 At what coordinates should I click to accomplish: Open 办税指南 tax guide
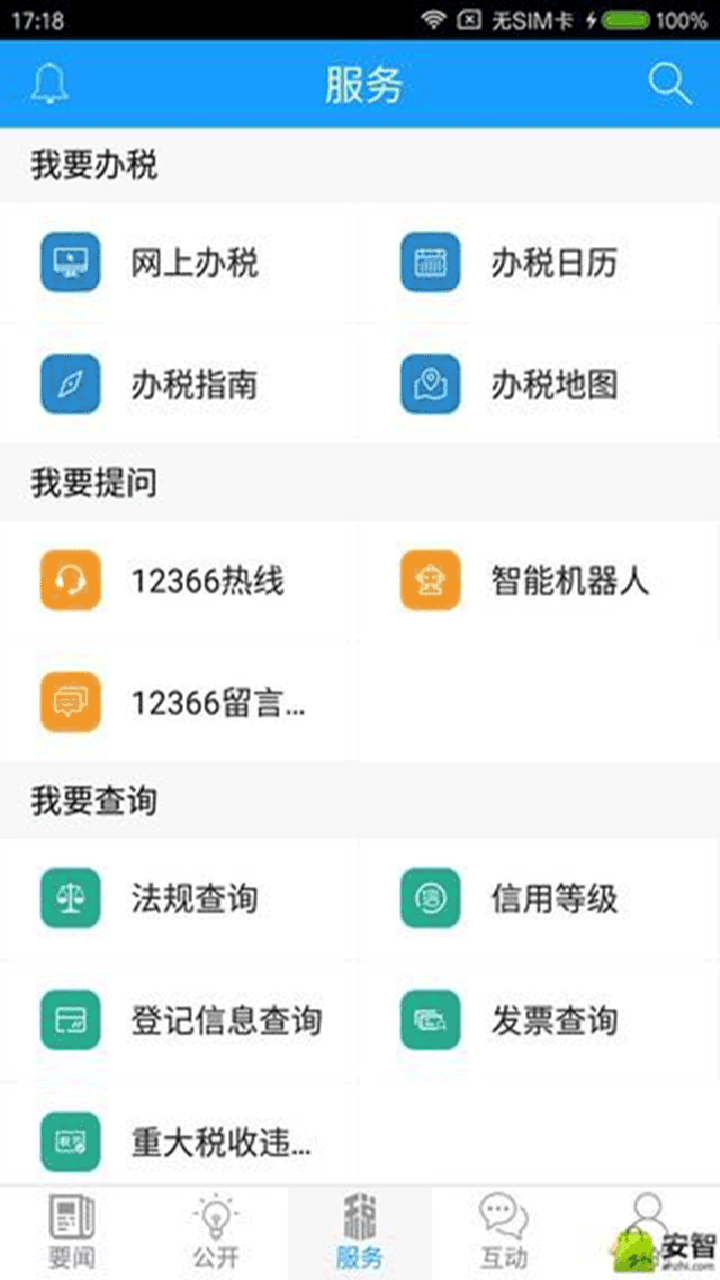[180, 384]
